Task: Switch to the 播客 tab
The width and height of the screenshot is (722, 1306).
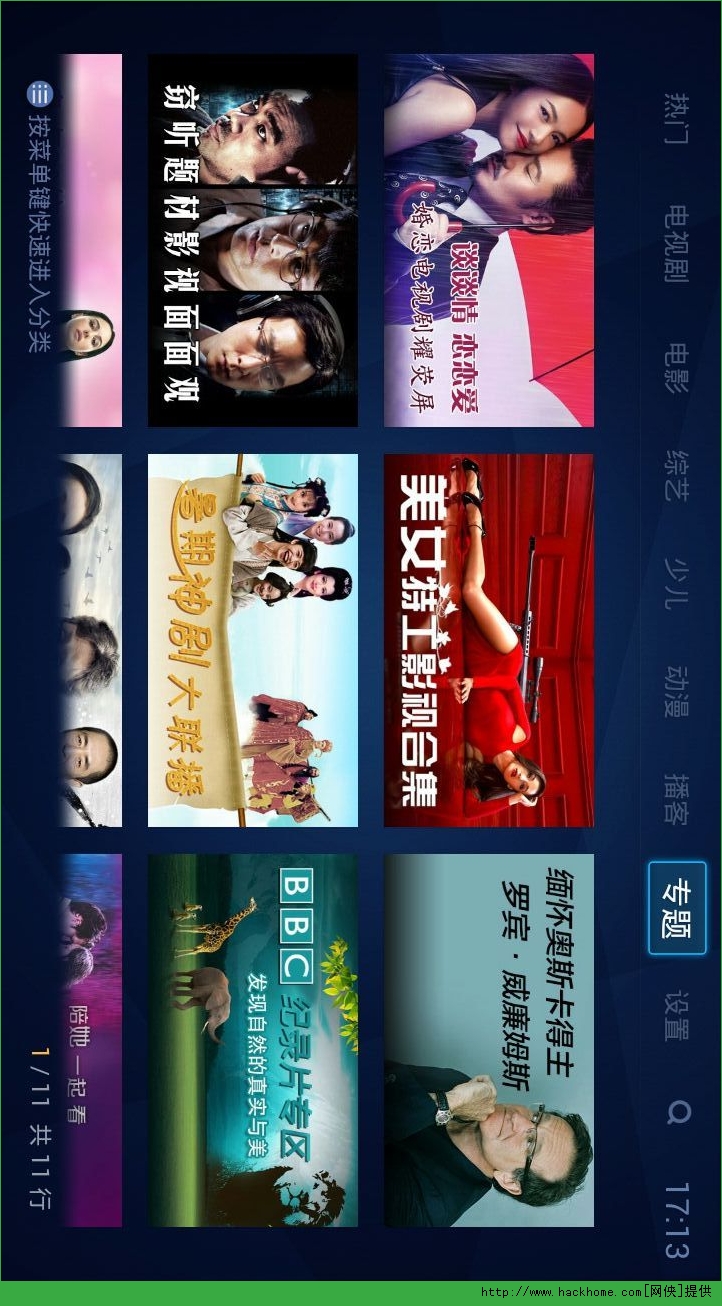Action: point(677,798)
